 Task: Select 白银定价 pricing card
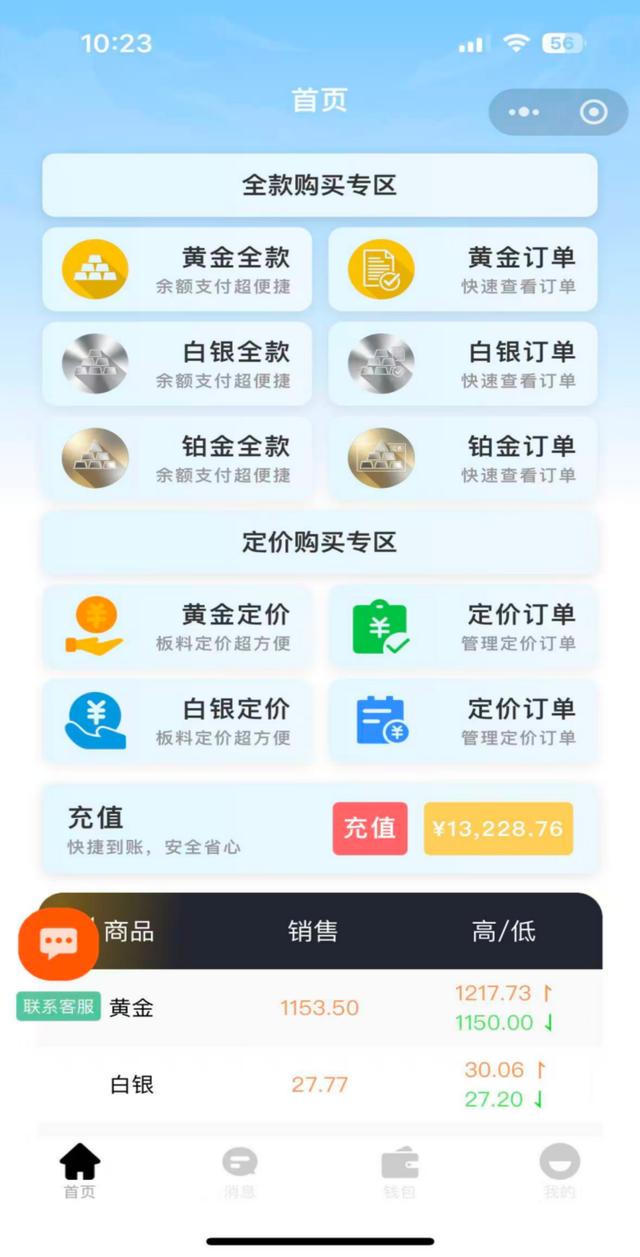(177, 721)
